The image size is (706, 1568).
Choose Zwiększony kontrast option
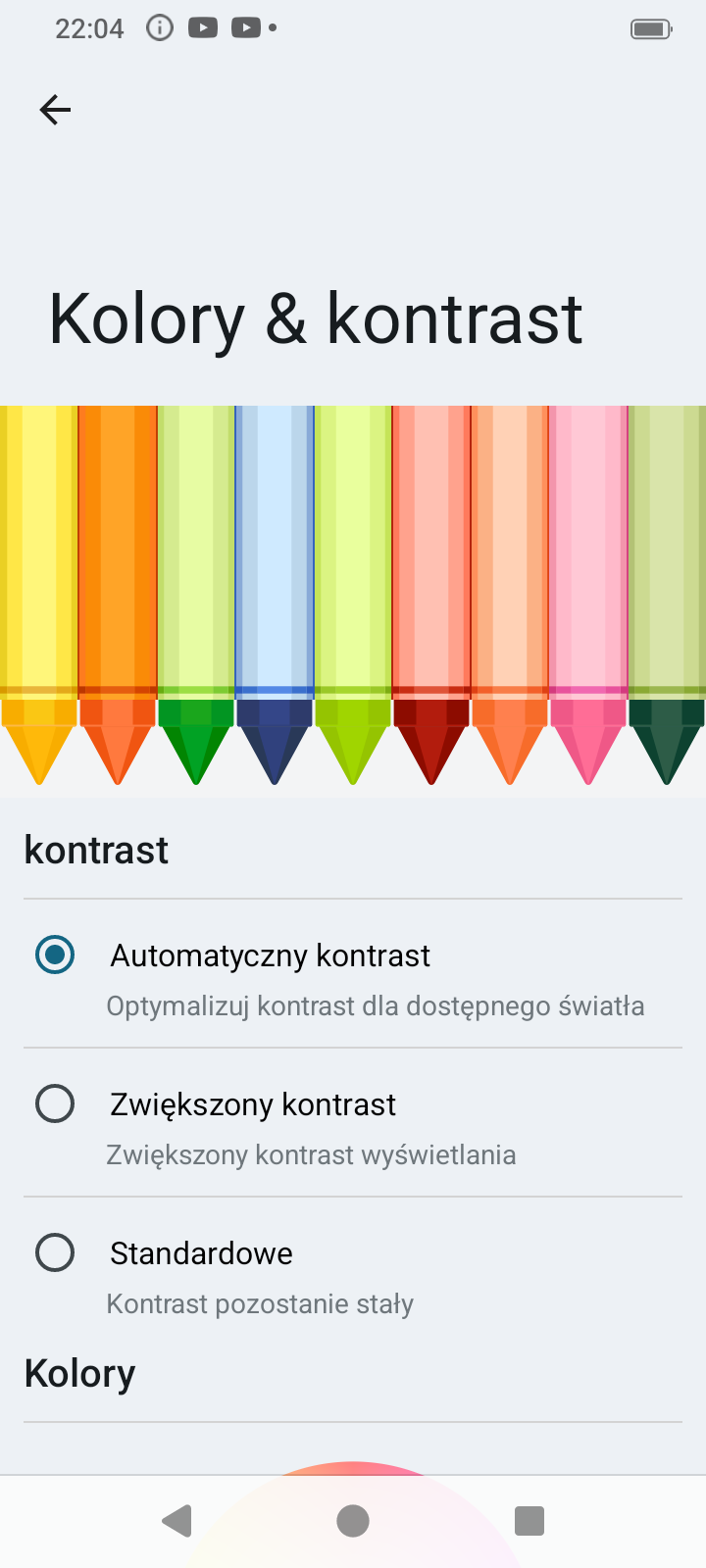[x=55, y=1103]
